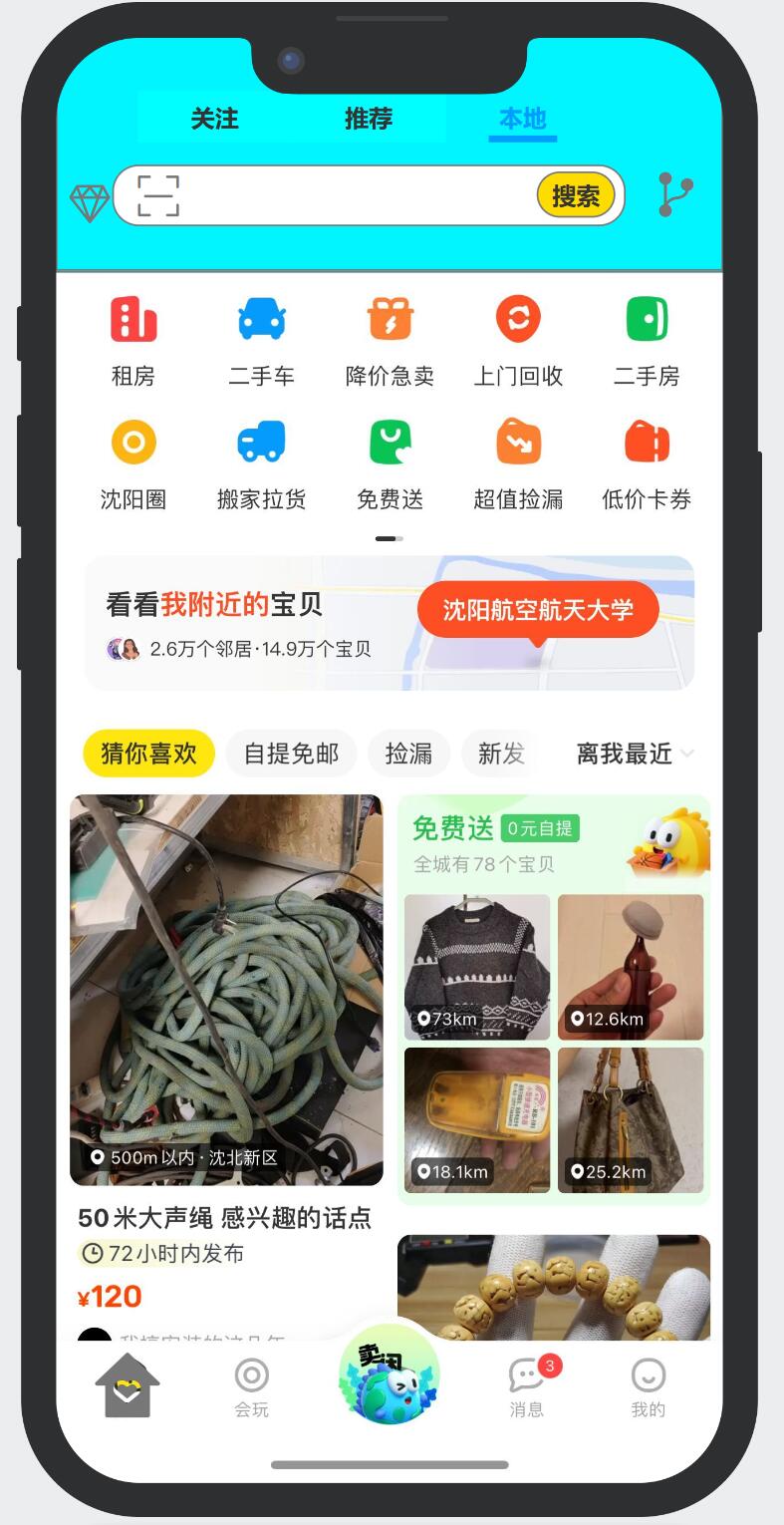Tap the yellow 搜索 button
This screenshot has height=1525, width=784.
575,195
